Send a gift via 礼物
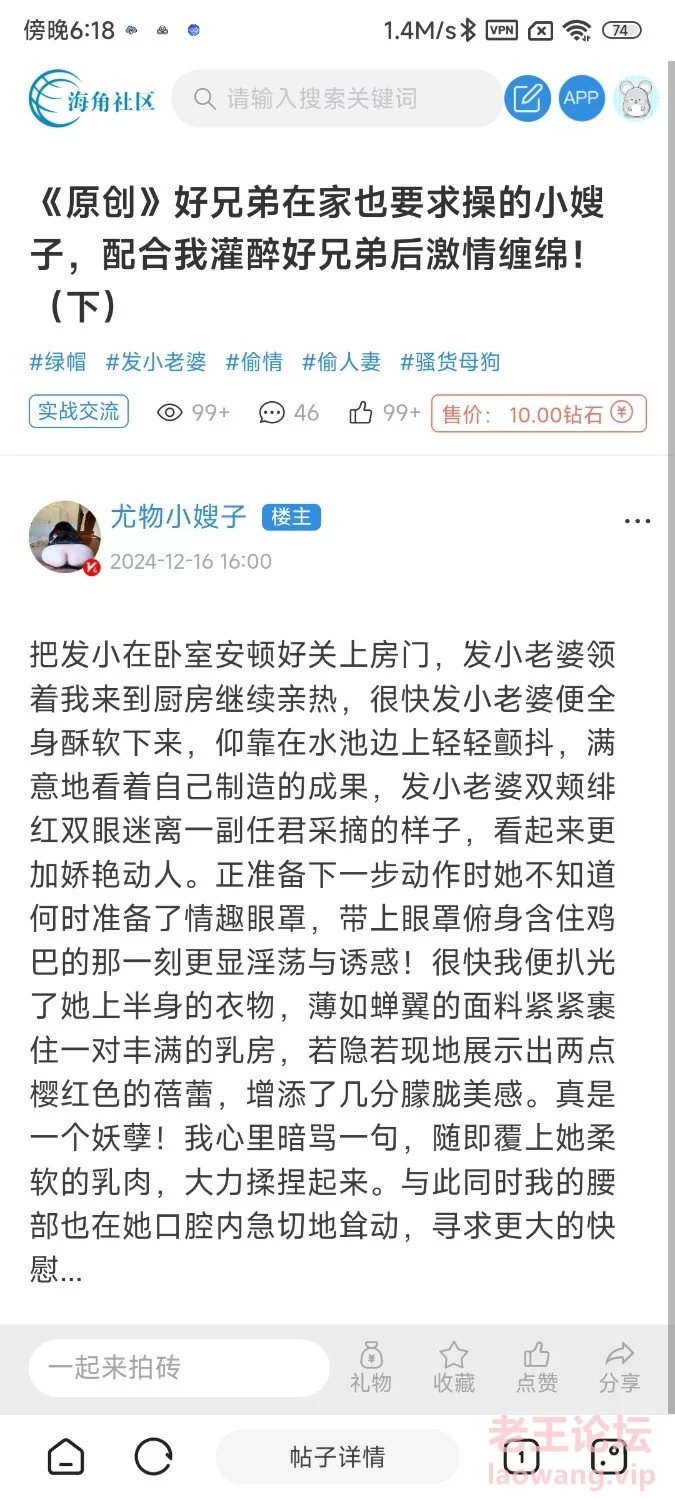This screenshot has width=675, height=1500. coord(371,1367)
